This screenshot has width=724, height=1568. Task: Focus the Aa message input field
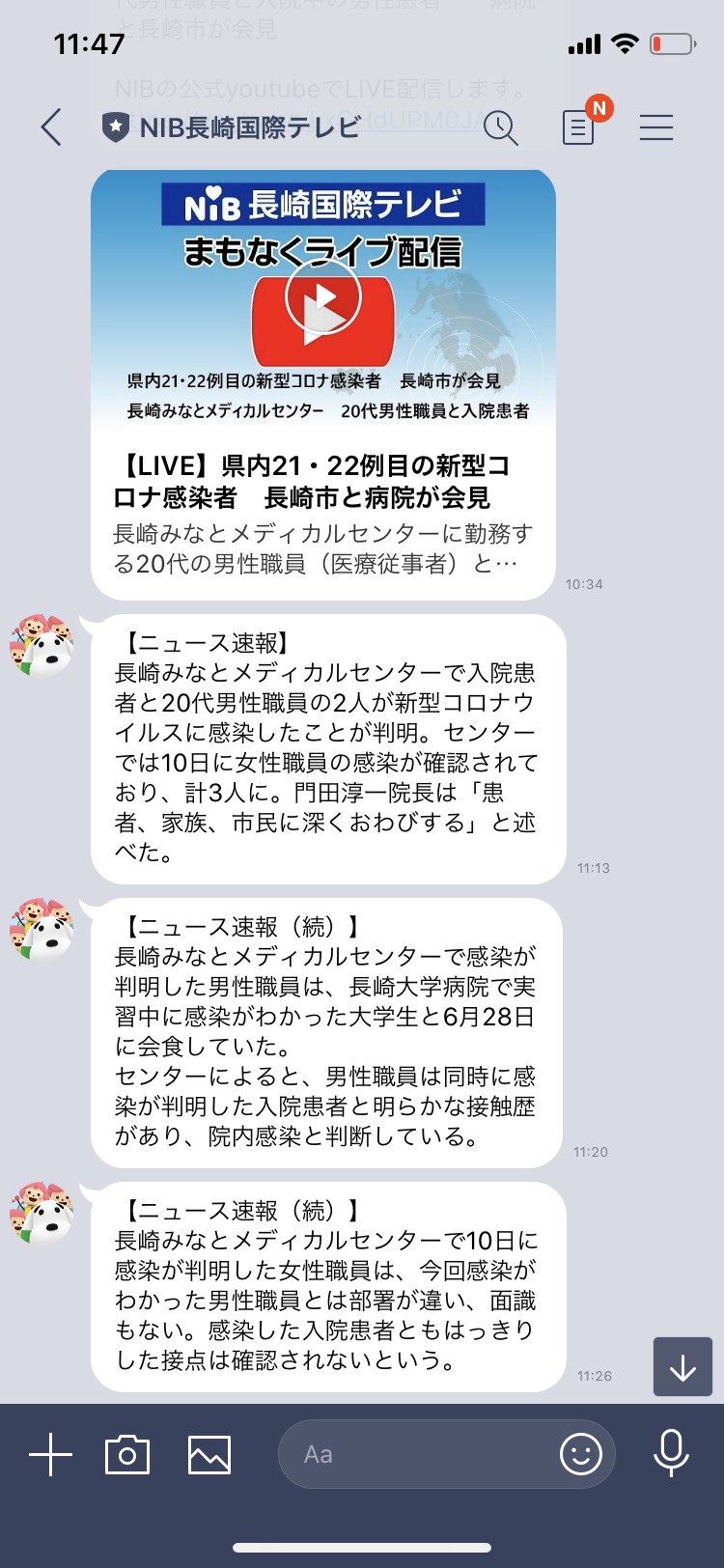415,1454
